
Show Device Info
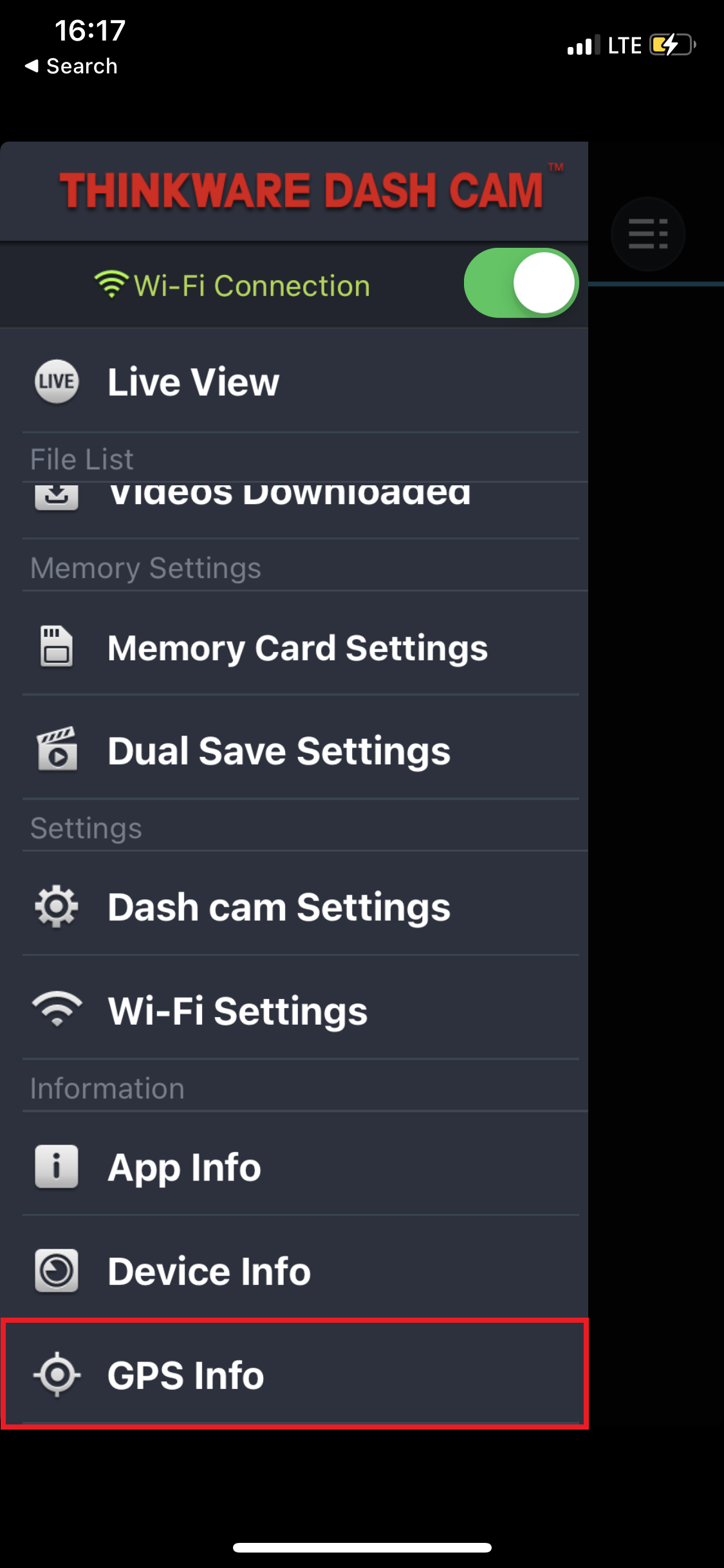[209, 1271]
